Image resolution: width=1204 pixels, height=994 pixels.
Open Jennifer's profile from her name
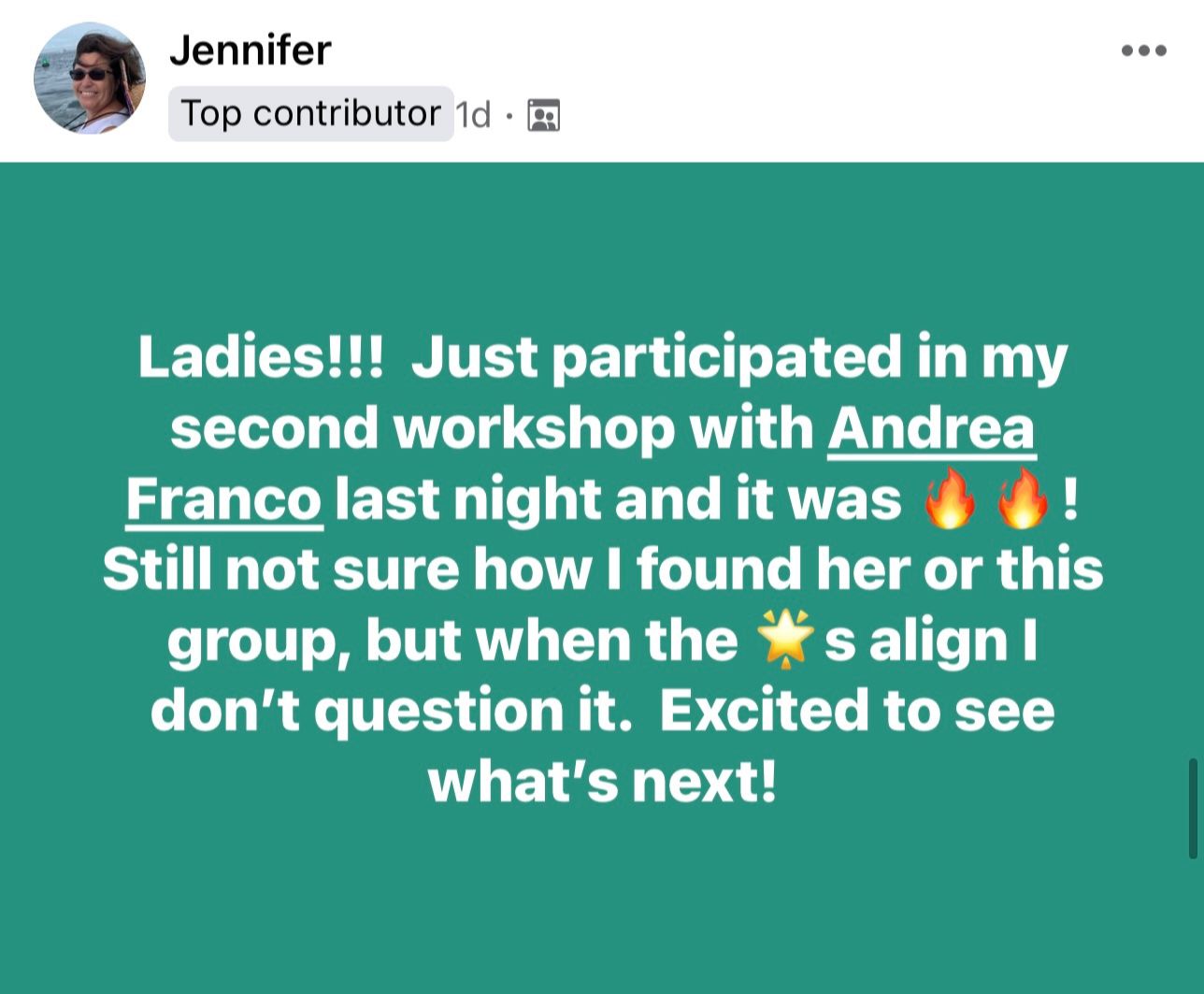pos(250,50)
